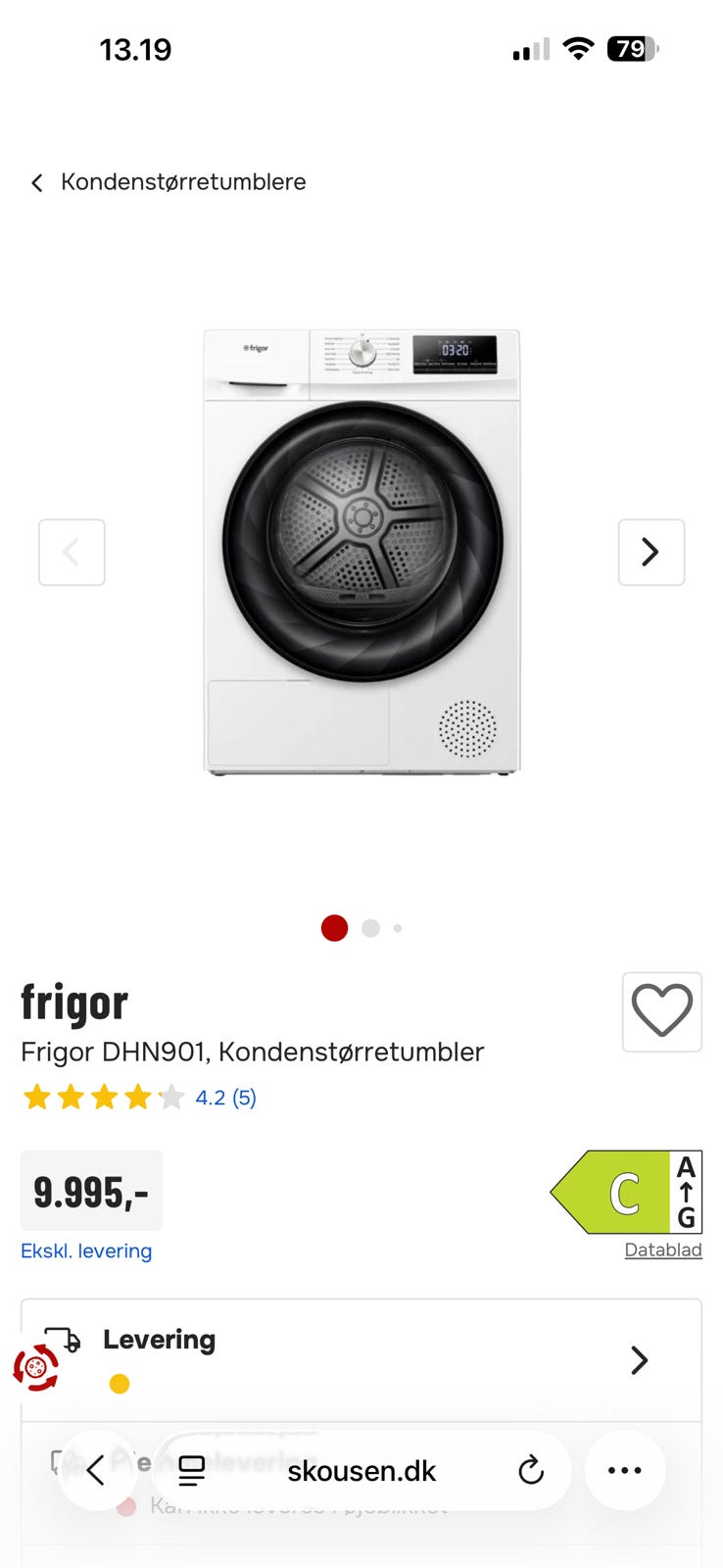723x1568 pixels.
Task: Open the dryer product image
Action: [x=361, y=552]
